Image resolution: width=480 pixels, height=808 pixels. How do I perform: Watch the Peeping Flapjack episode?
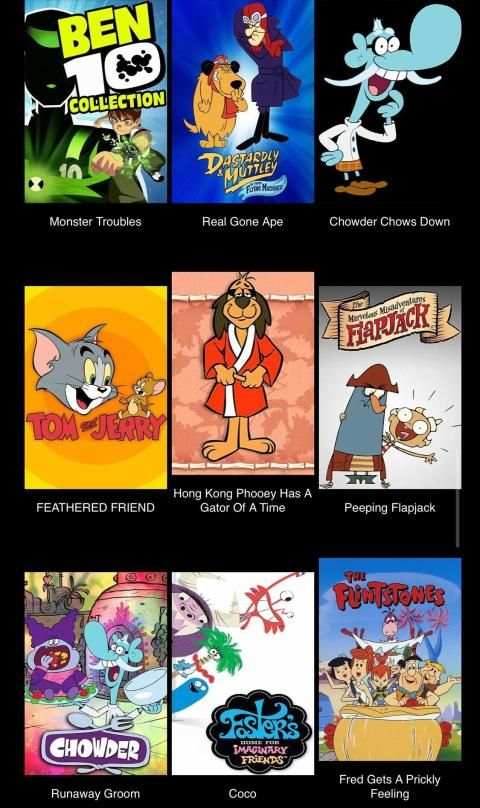tap(390, 388)
